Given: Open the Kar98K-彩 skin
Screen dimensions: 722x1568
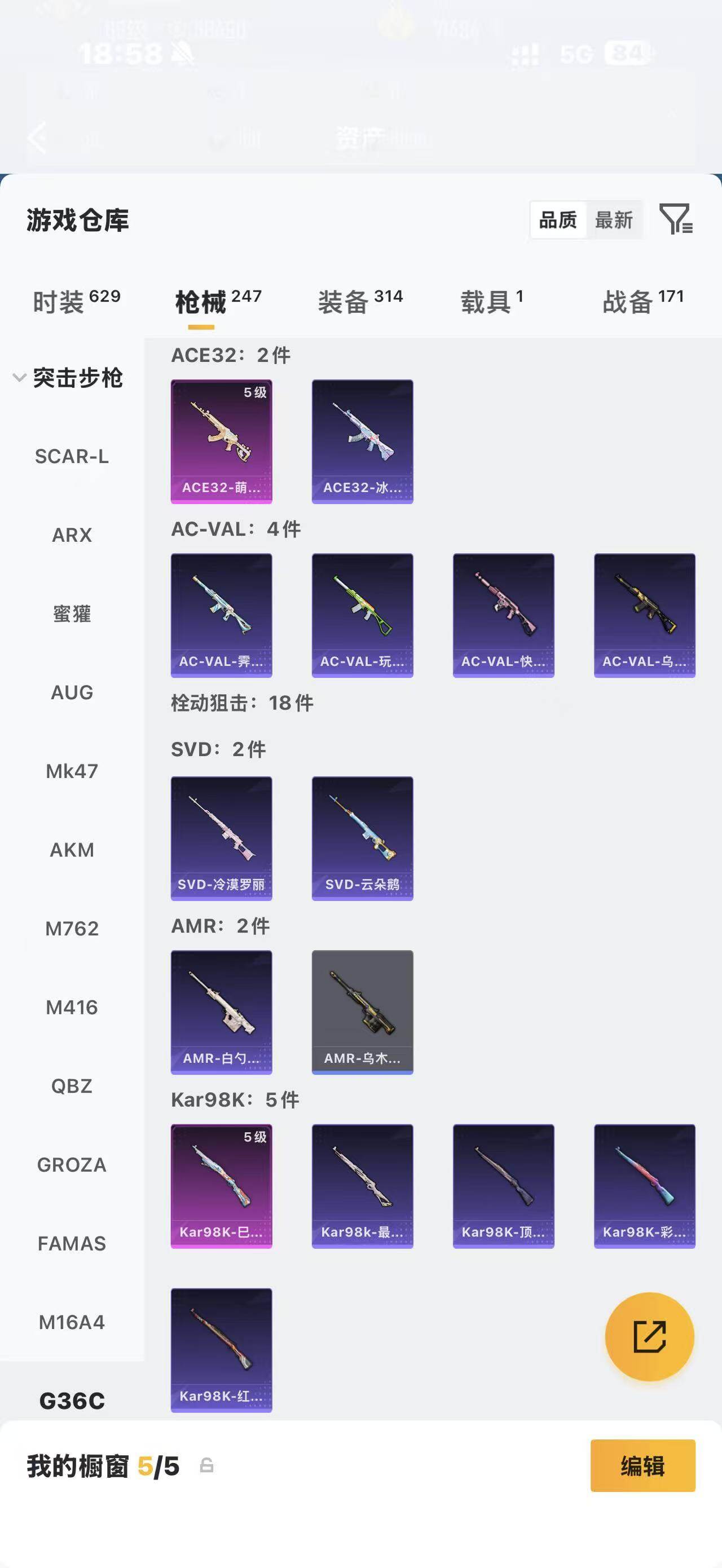Looking at the screenshot, I should tap(645, 1186).
